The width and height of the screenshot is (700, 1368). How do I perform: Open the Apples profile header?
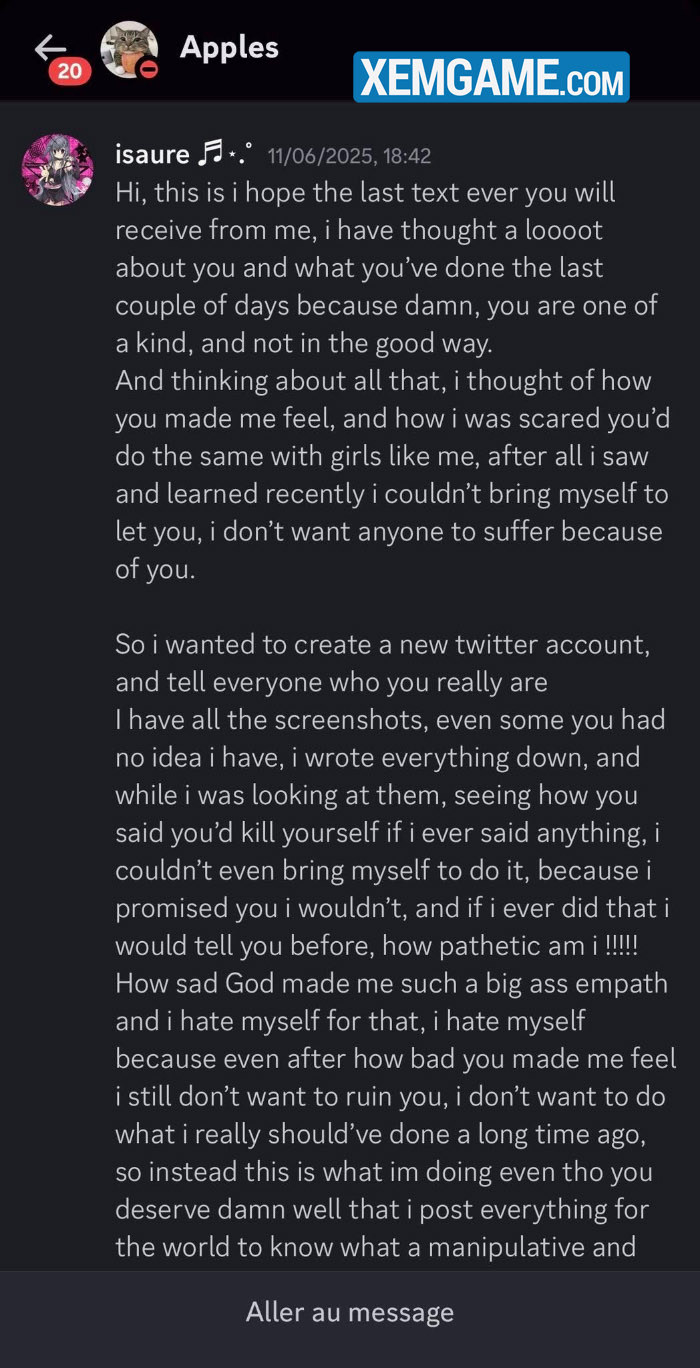click(x=229, y=47)
